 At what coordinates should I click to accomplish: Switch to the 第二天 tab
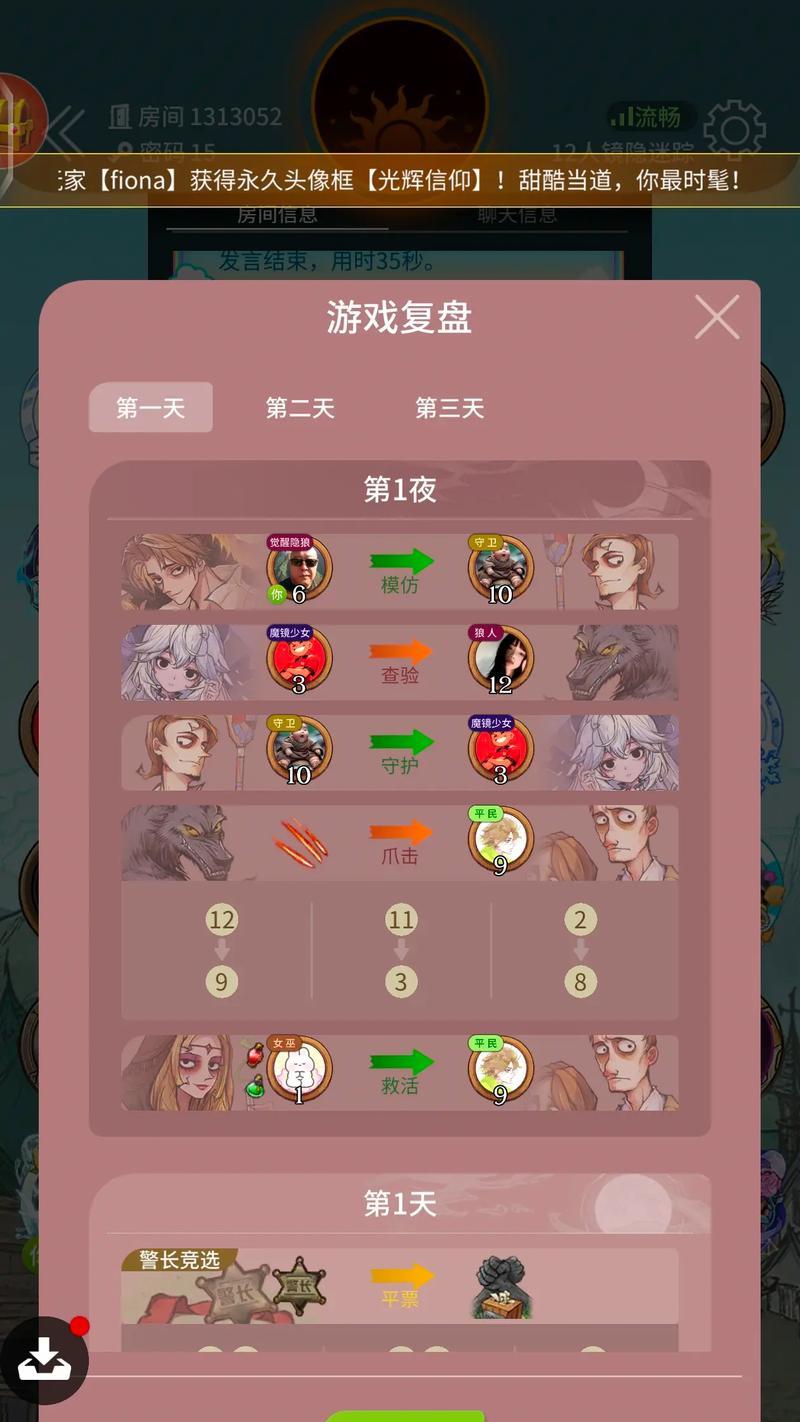[x=300, y=408]
